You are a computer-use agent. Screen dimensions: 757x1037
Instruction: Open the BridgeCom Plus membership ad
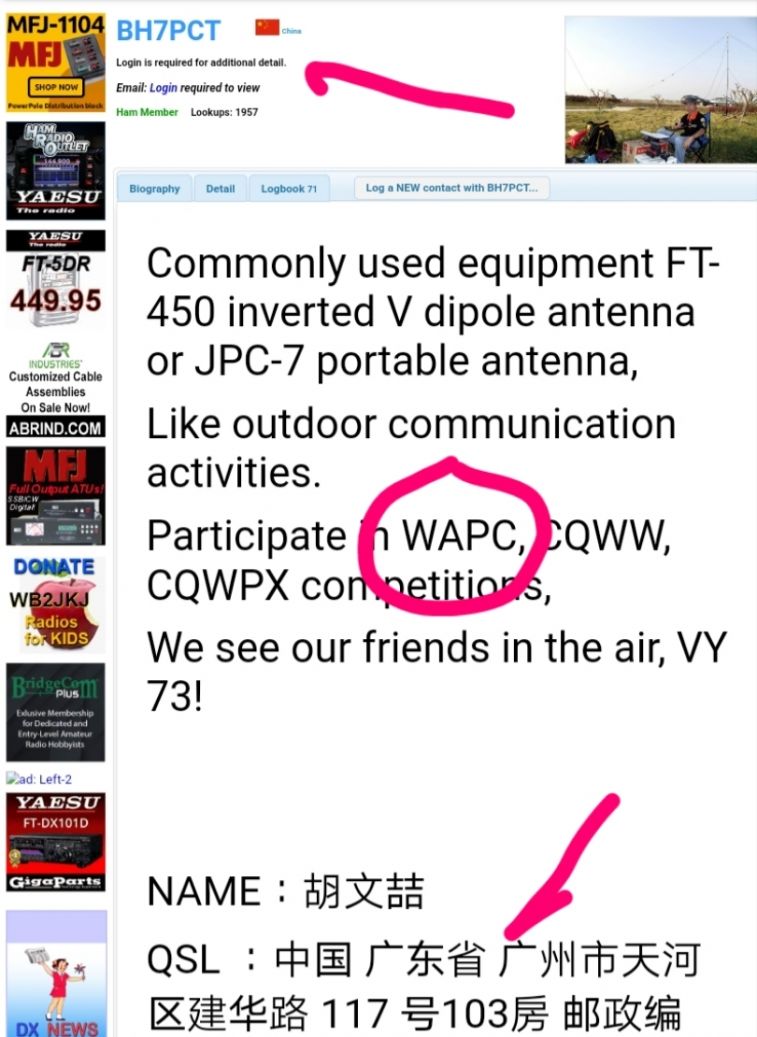tap(55, 712)
